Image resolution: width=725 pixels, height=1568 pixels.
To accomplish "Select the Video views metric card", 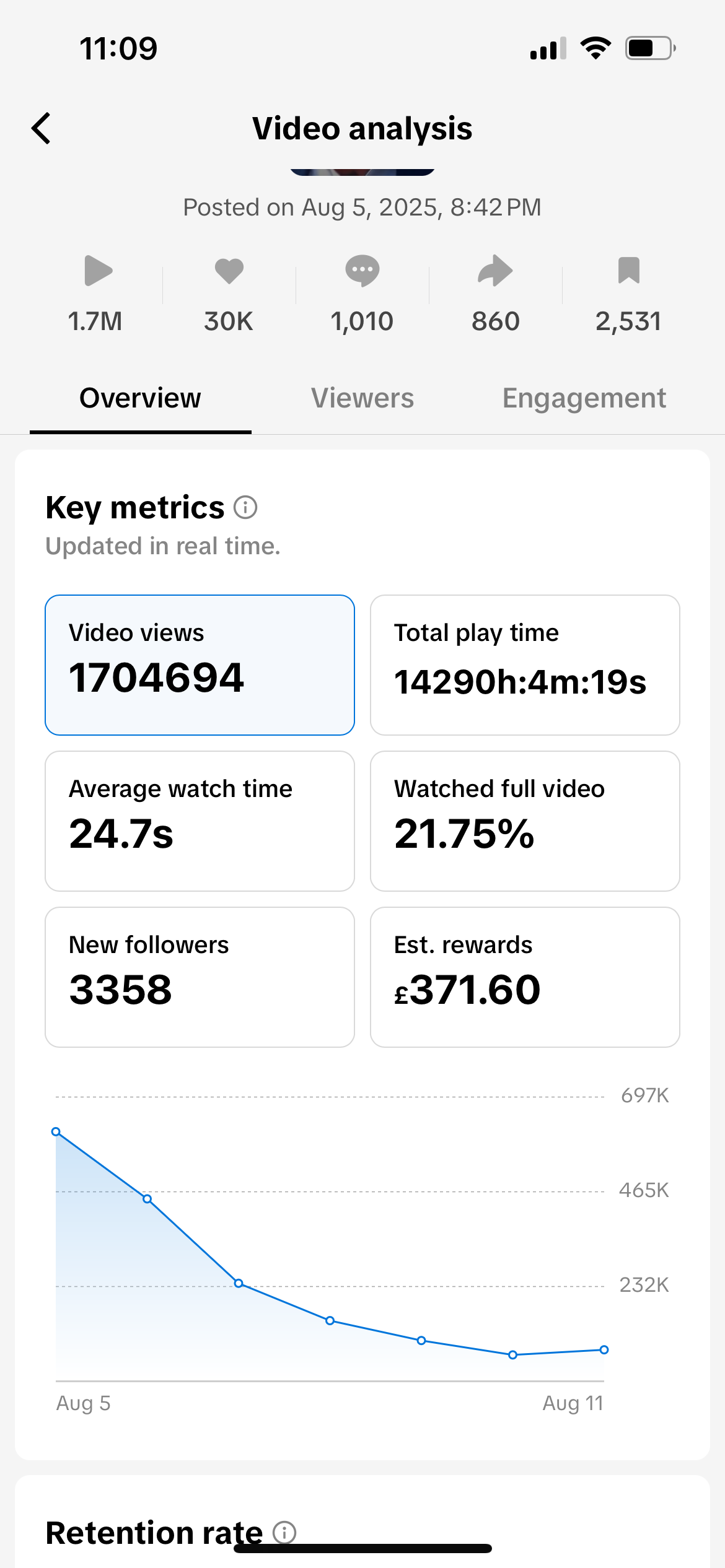I will (x=200, y=665).
